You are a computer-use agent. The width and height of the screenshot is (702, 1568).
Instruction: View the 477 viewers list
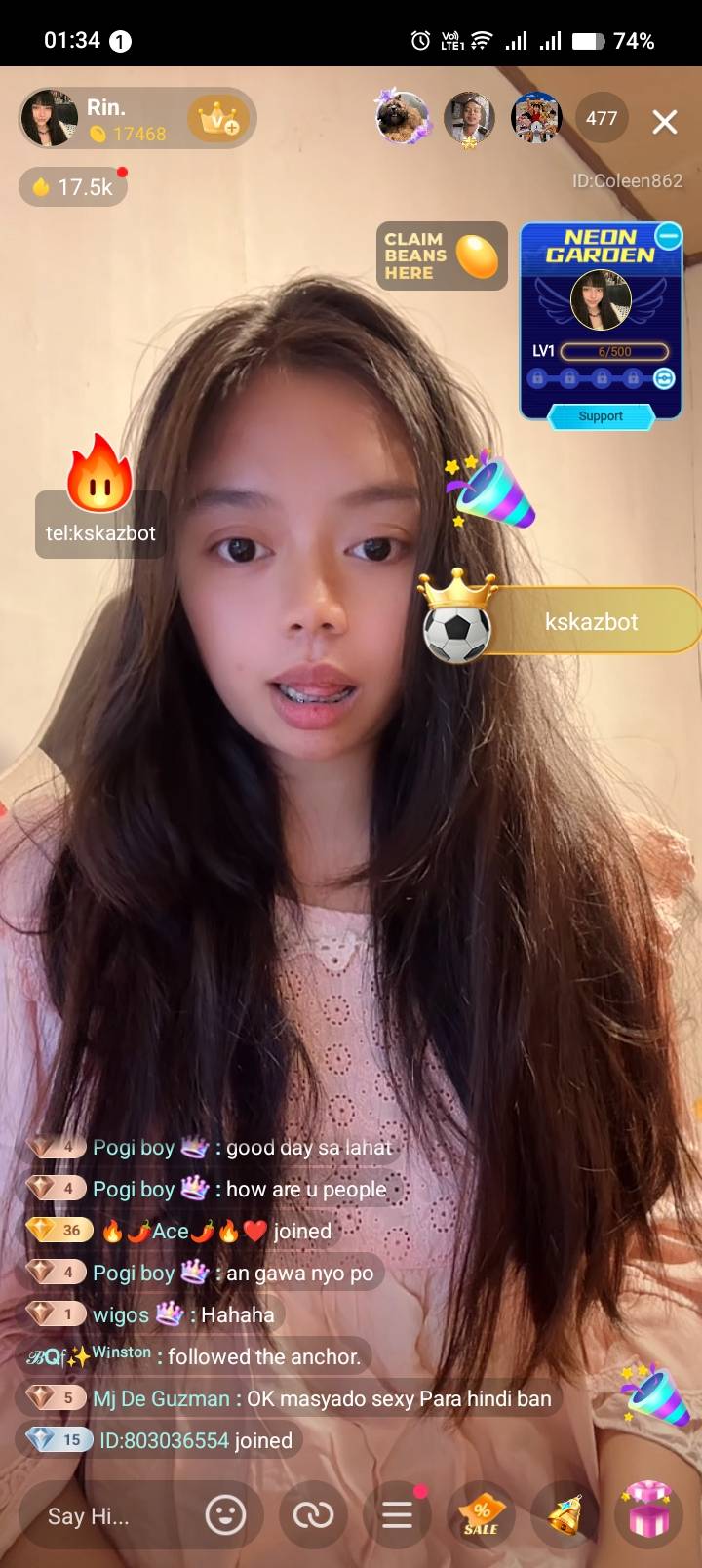(602, 118)
